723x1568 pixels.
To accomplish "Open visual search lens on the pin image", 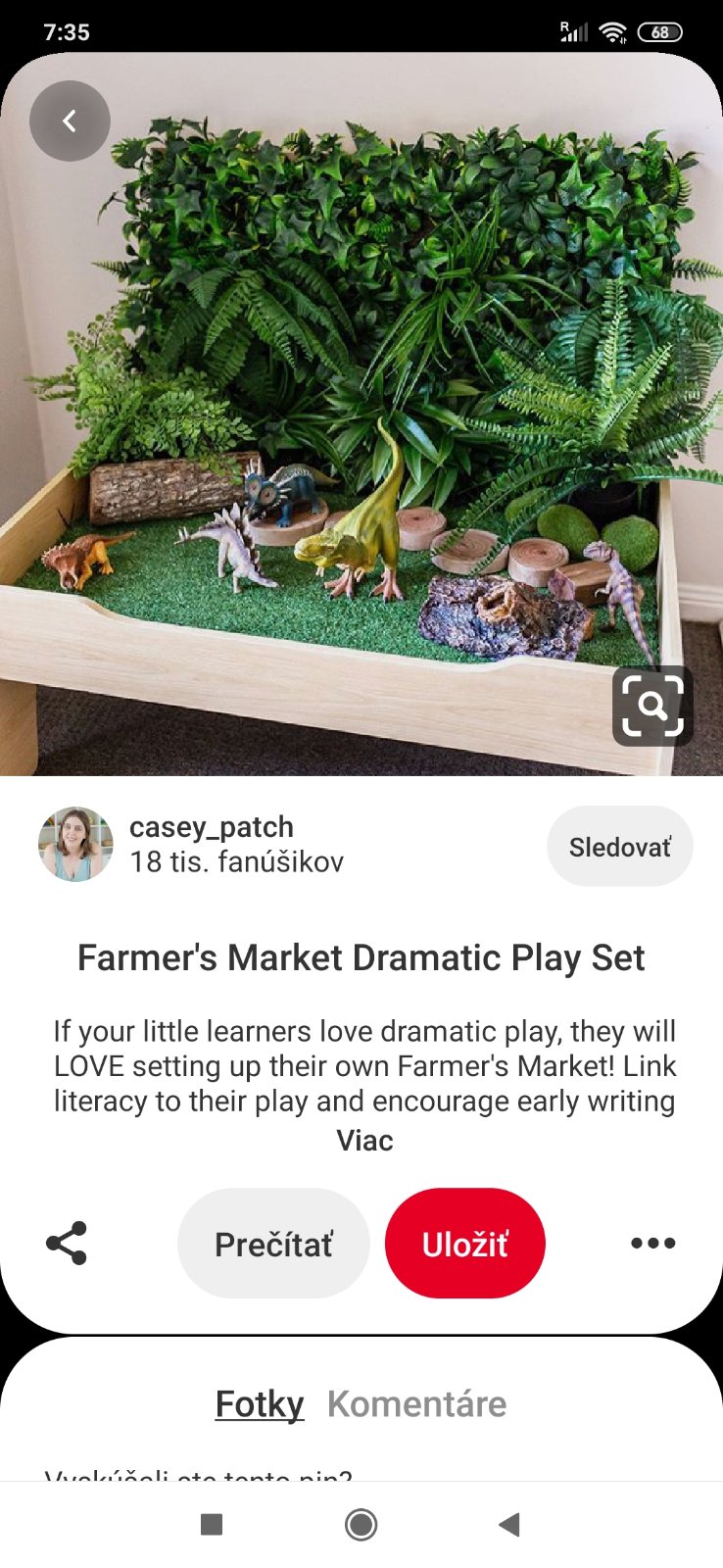I will (651, 706).
